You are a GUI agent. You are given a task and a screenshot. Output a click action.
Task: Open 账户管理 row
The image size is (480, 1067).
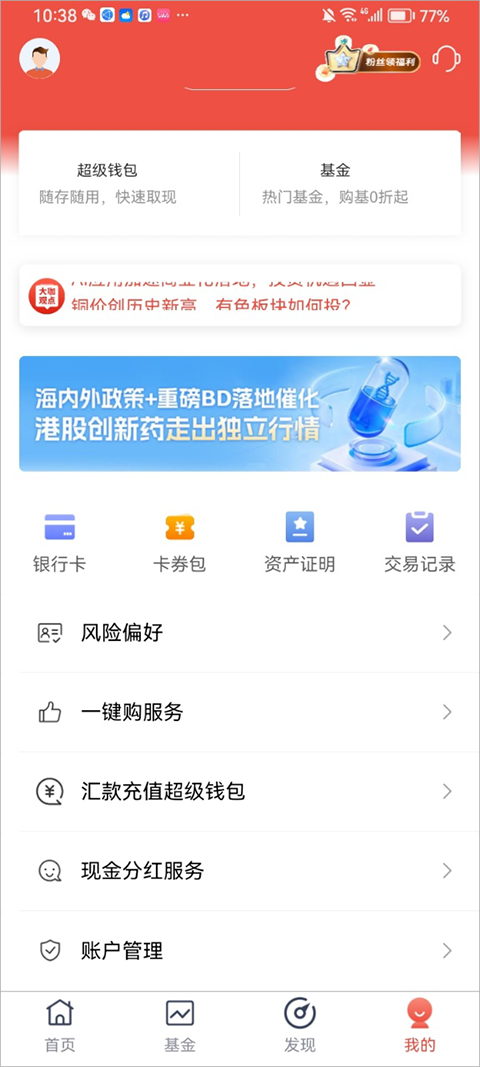240,951
